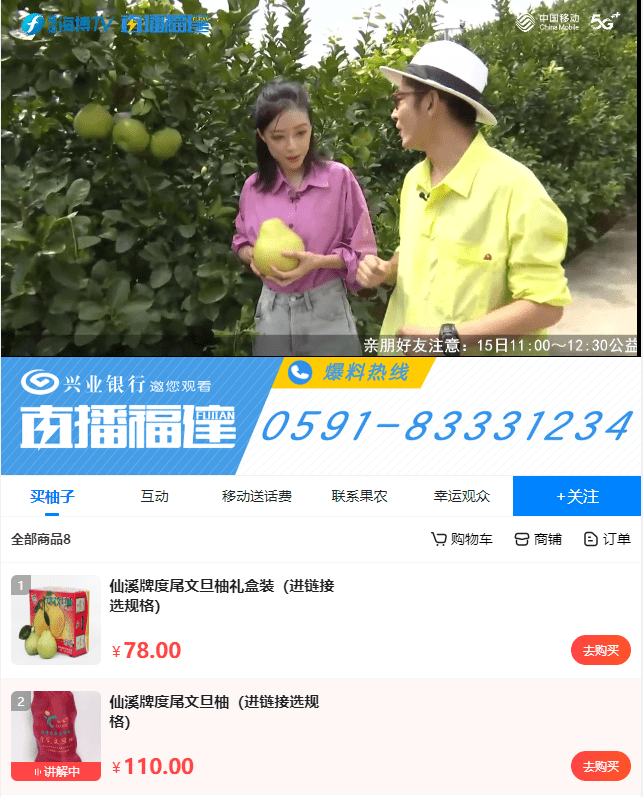Open the 仙溪牌度尾文旦柚礼盒装 product image
The image size is (643, 797).
pos(56,620)
